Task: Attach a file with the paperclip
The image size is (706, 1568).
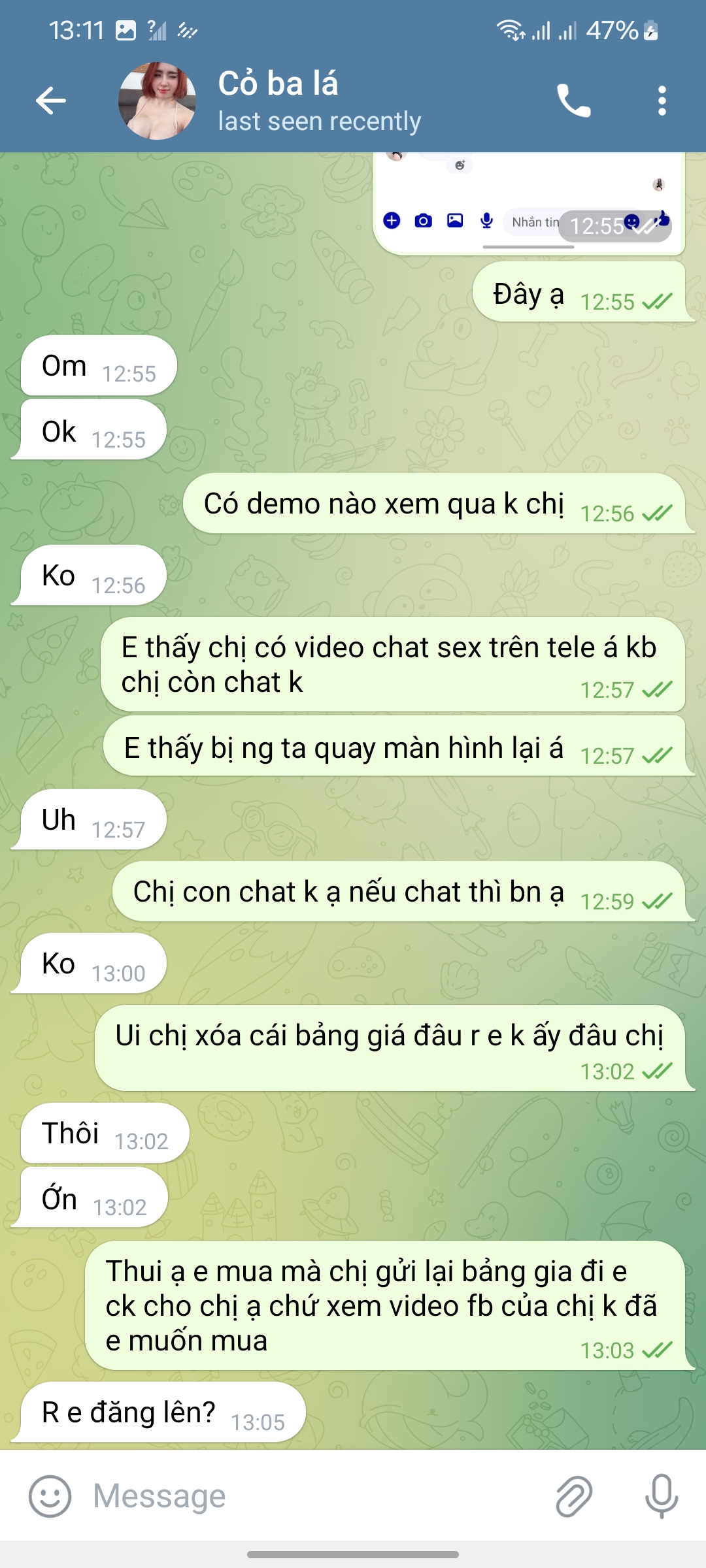Action: (x=573, y=1496)
